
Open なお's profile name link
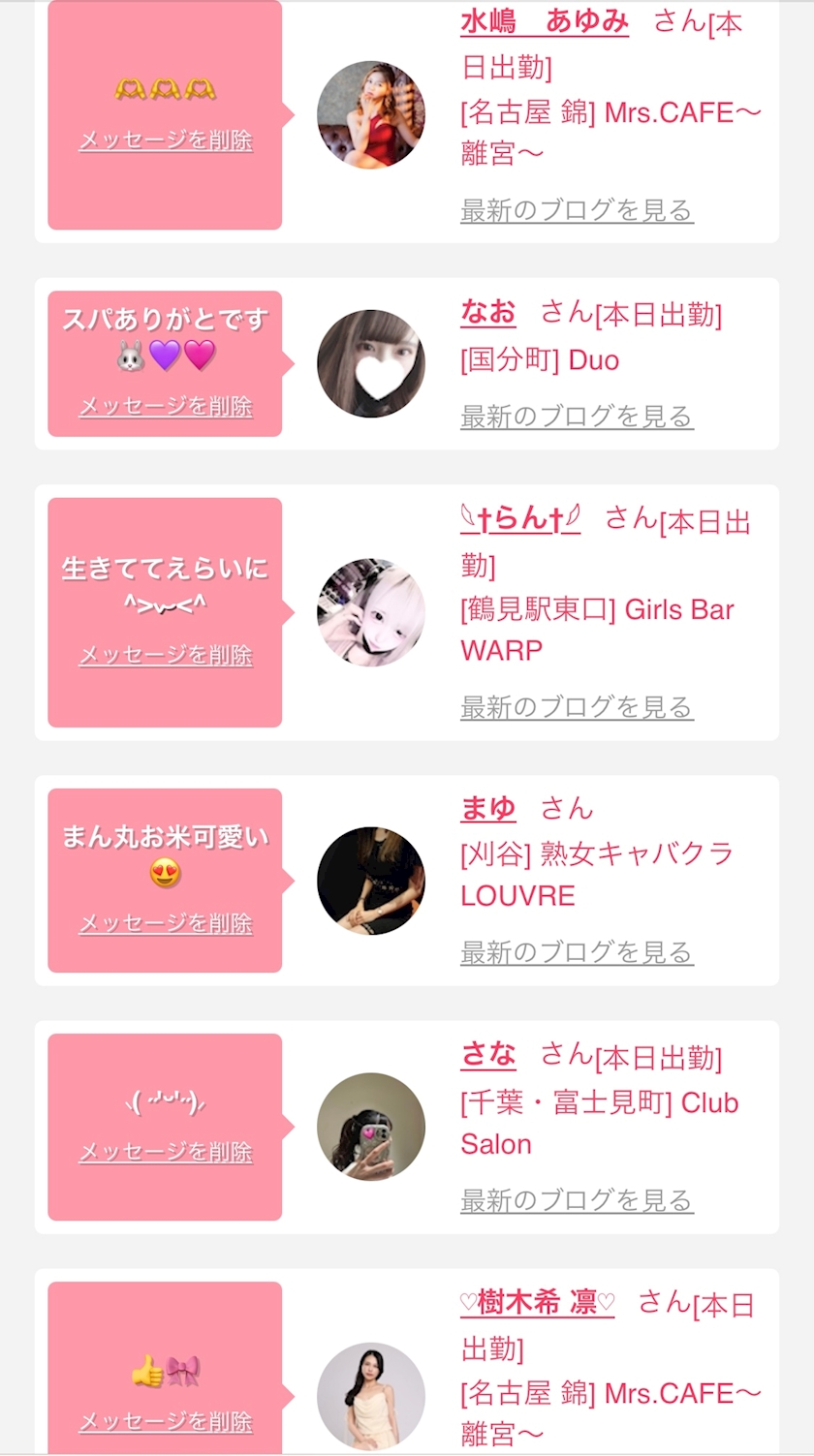tap(488, 313)
